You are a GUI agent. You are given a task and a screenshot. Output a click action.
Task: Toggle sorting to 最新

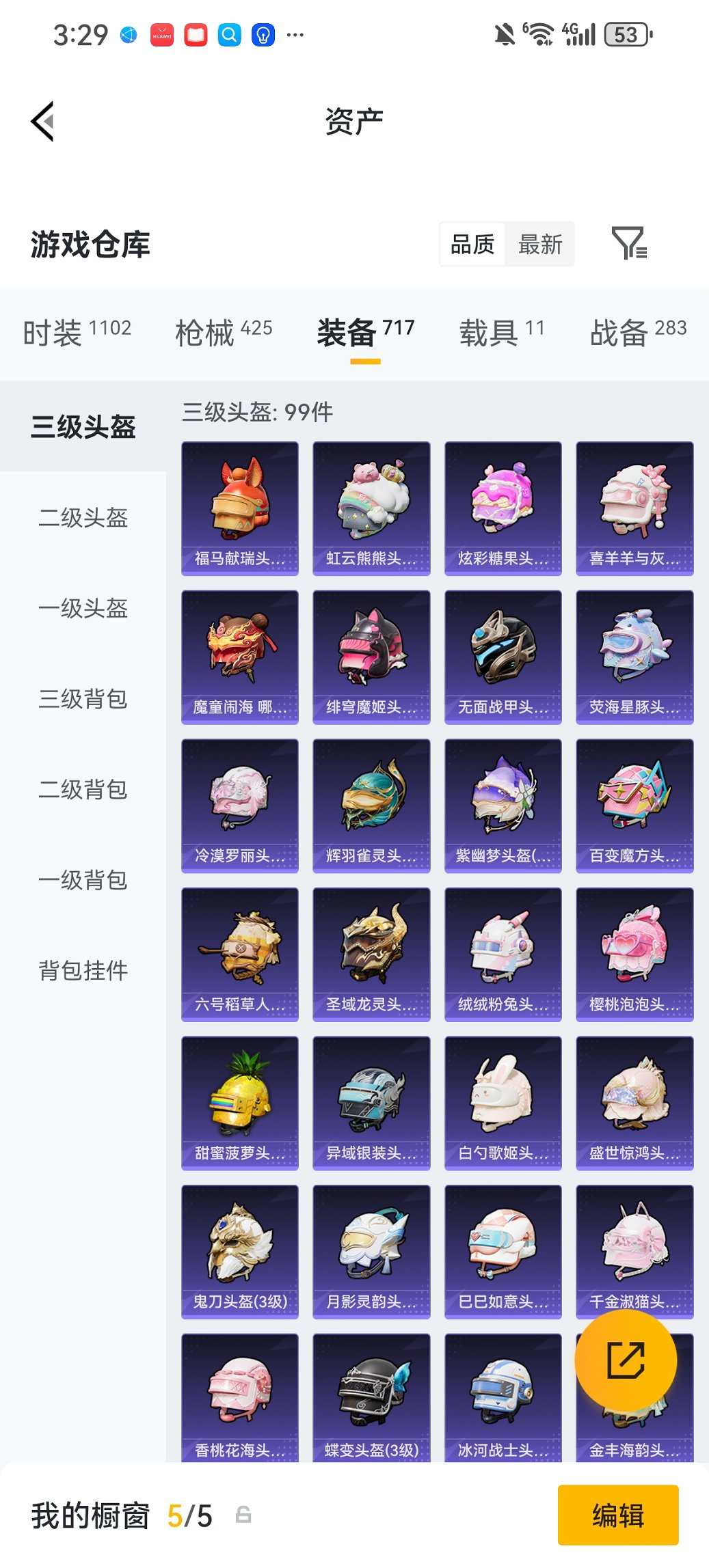(x=540, y=244)
